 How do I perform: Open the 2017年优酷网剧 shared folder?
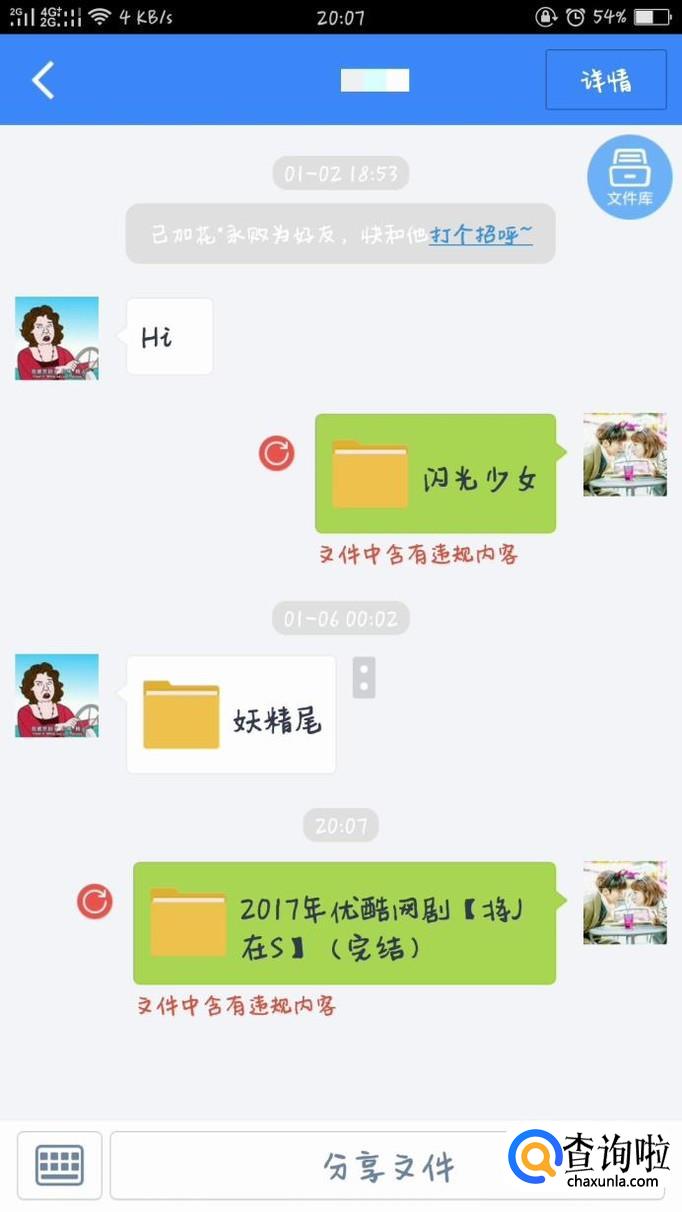pyautogui.click(x=344, y=923)
